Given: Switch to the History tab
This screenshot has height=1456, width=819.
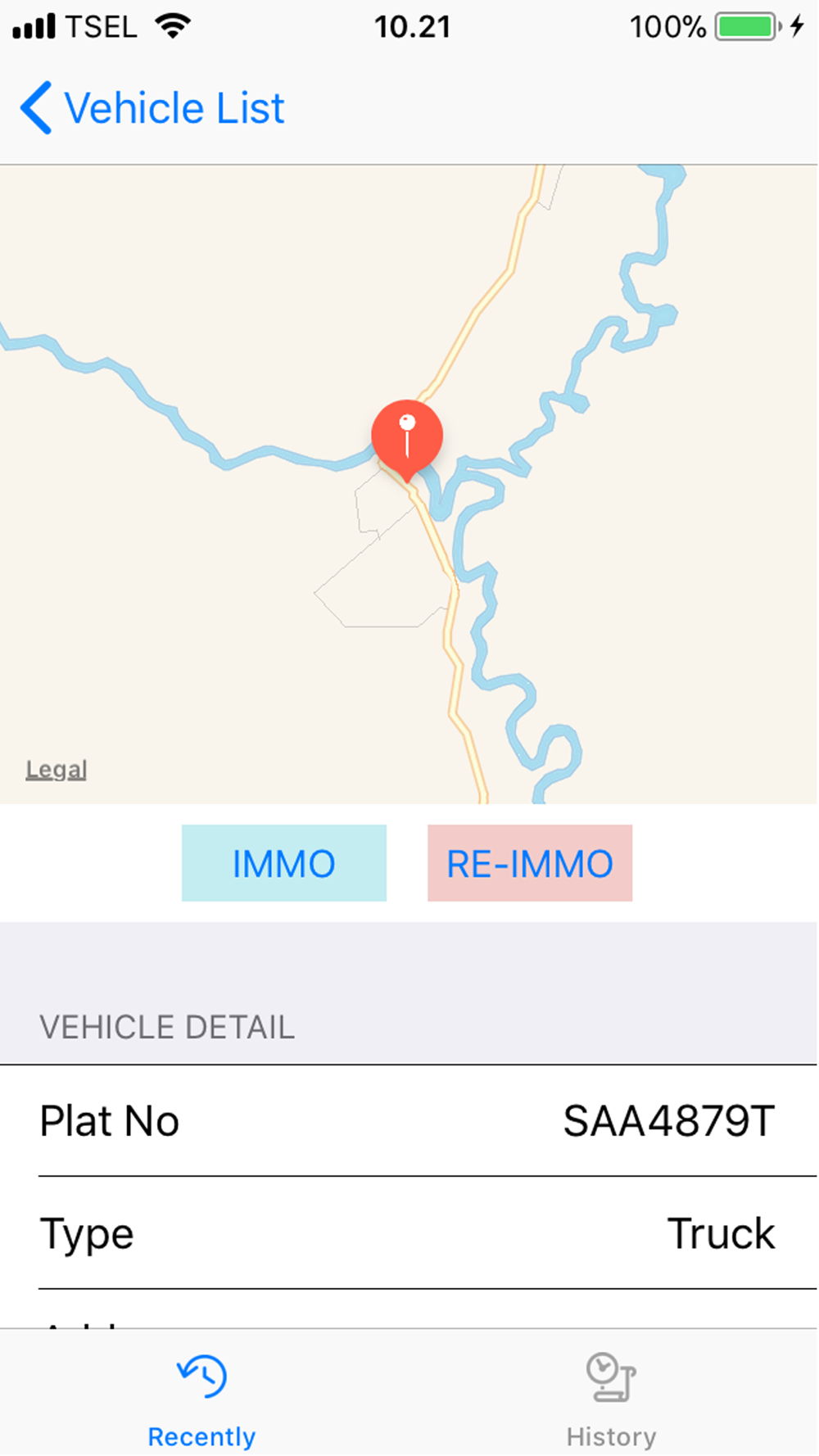Looking at the screenshot, I should coord(612,1400).
